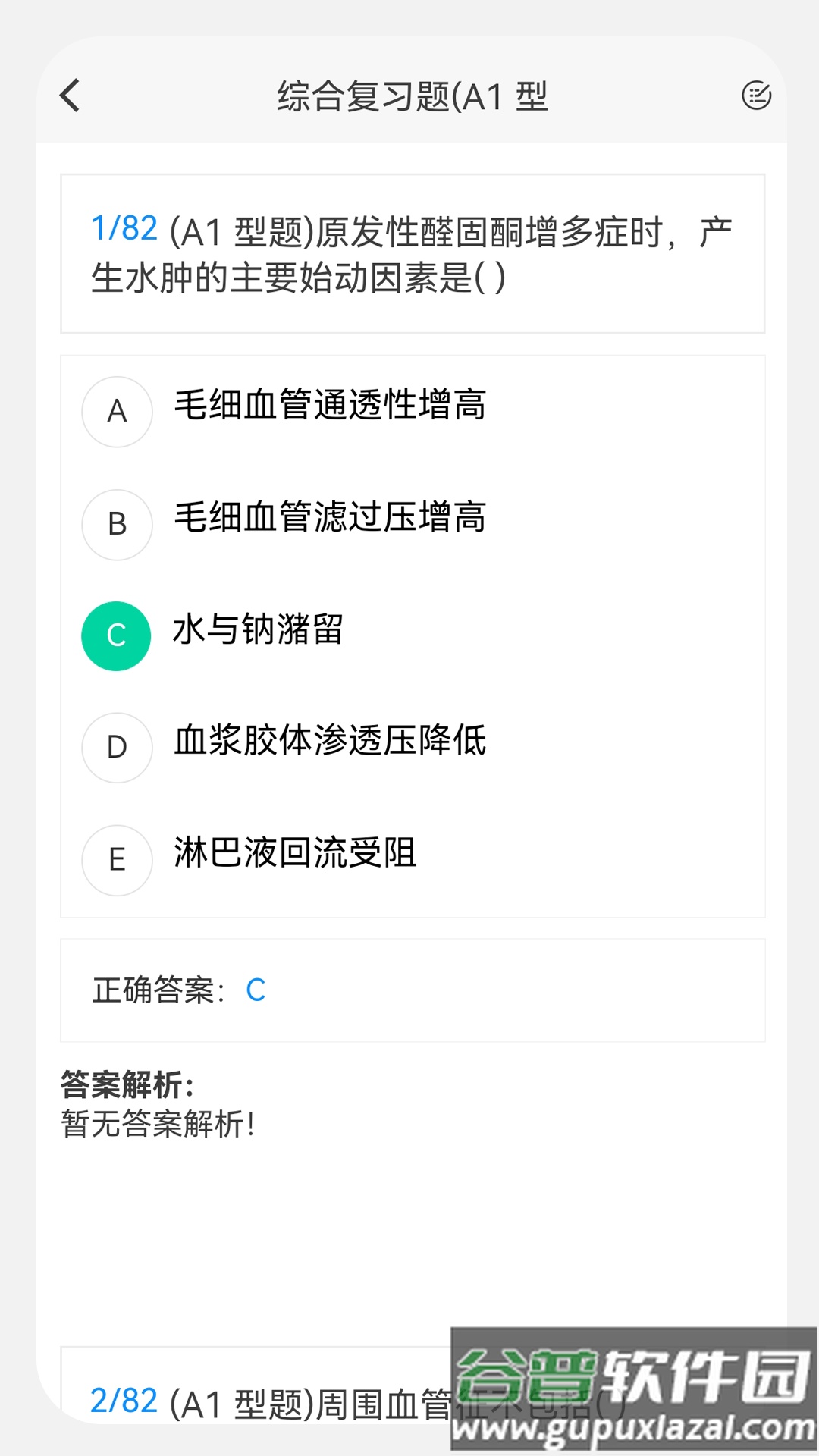Tap the blue 1/82 question number
Screen dimensions: 819x1456
tap(124, 226)
